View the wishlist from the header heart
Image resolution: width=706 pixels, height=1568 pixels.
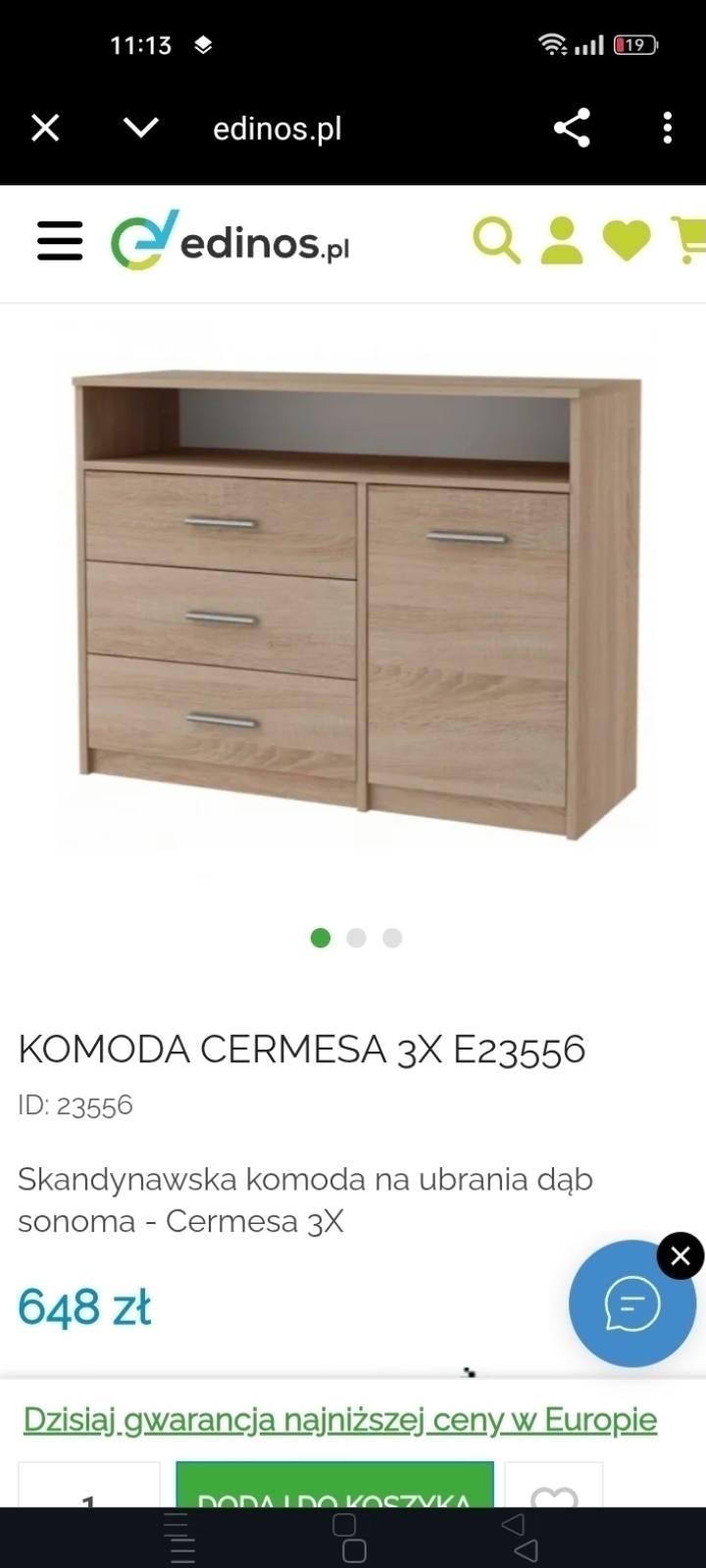[x=627, y=241]
